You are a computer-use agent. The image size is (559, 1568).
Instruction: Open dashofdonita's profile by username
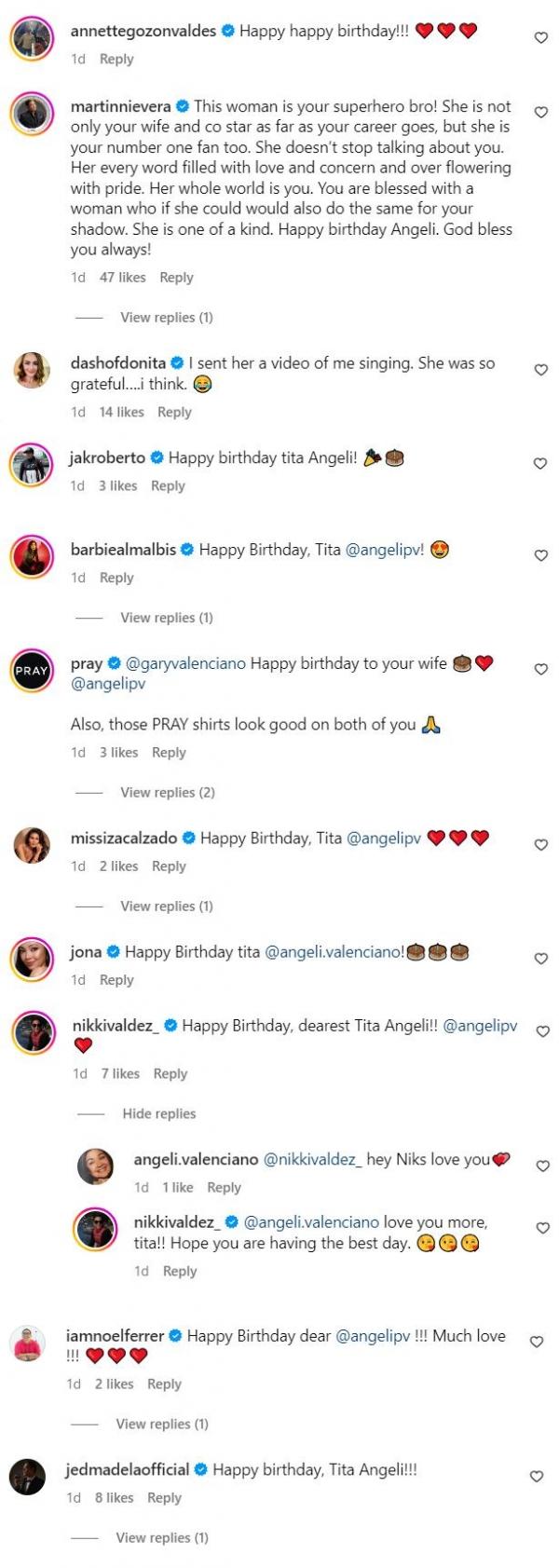[x=118, y=363]
